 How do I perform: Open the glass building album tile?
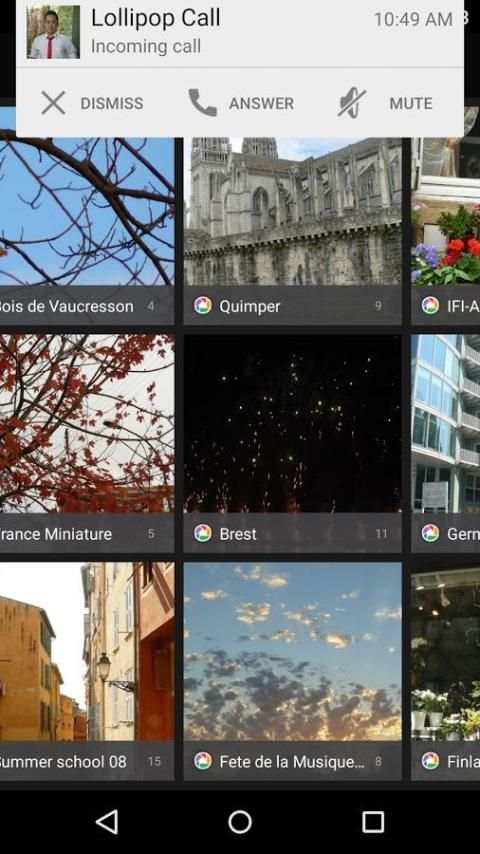(x=446, y=444)
